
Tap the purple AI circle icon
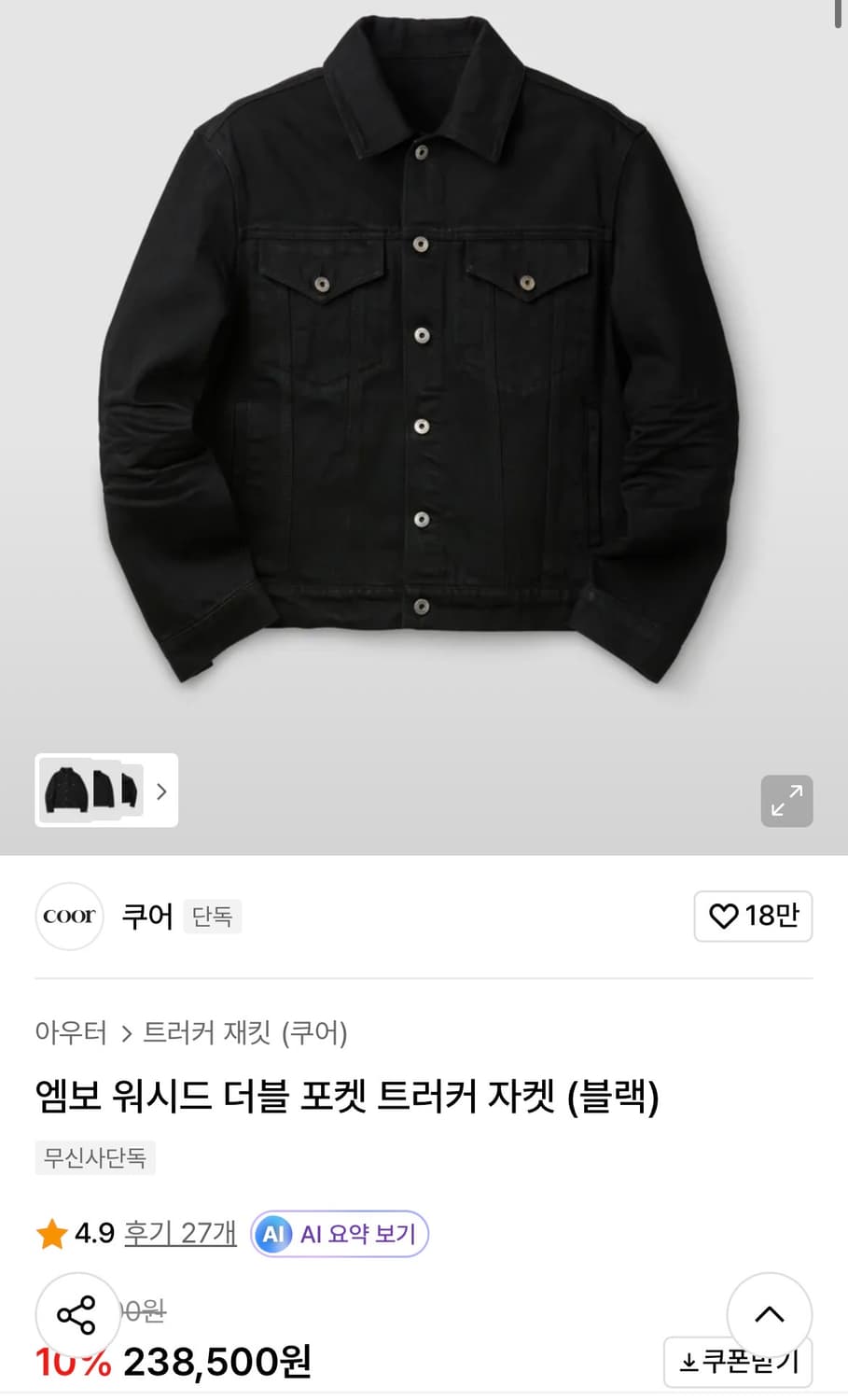click(x=271, y=1233)
